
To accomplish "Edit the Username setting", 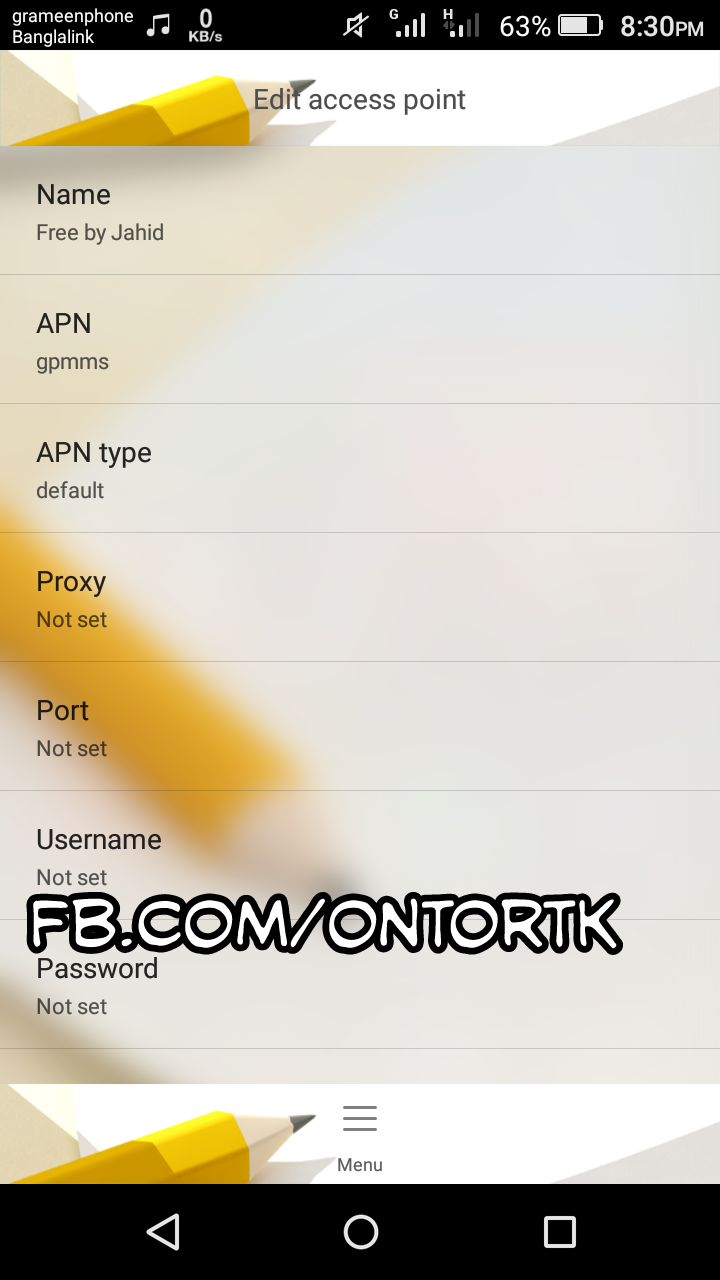I will [x=360, y=850].
